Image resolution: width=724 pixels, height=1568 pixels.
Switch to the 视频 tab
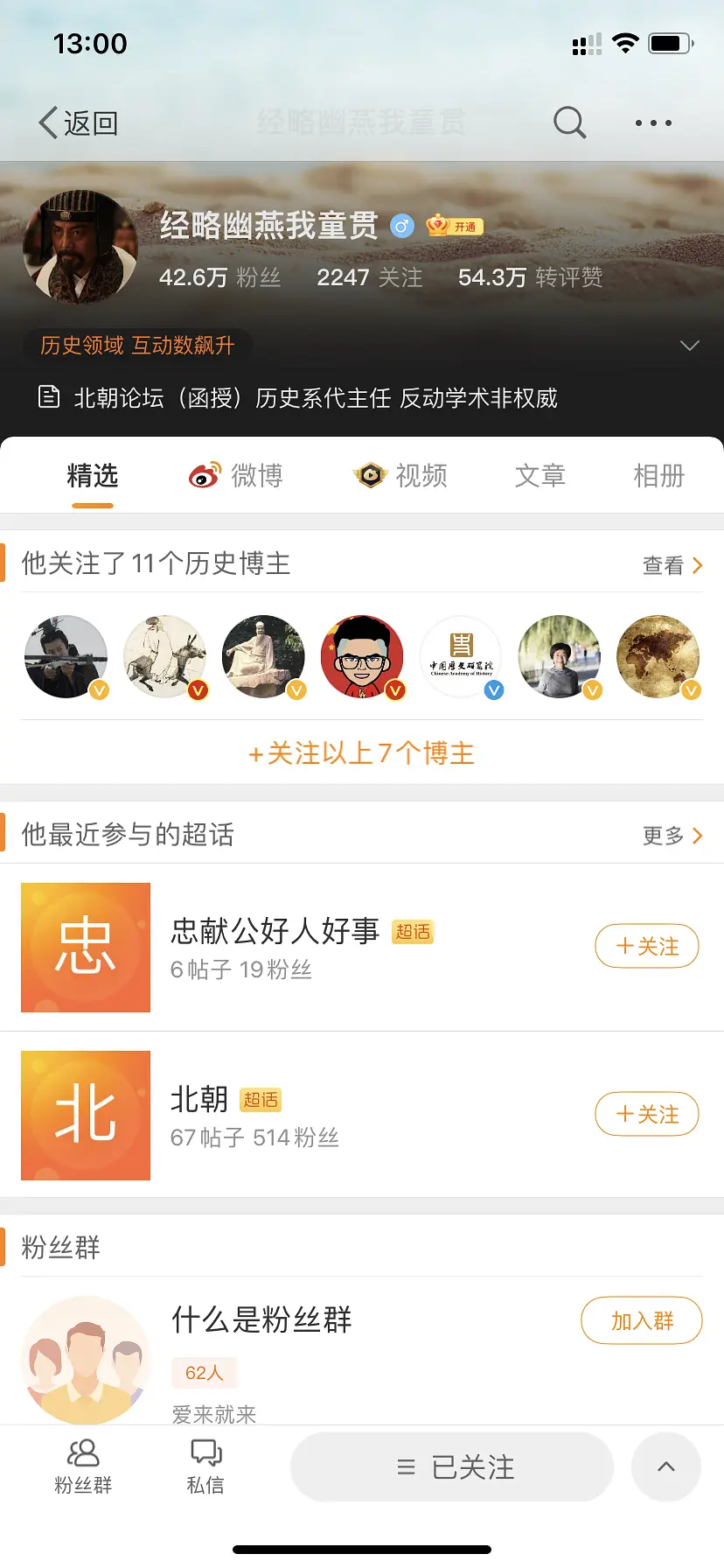click(400, 476)
